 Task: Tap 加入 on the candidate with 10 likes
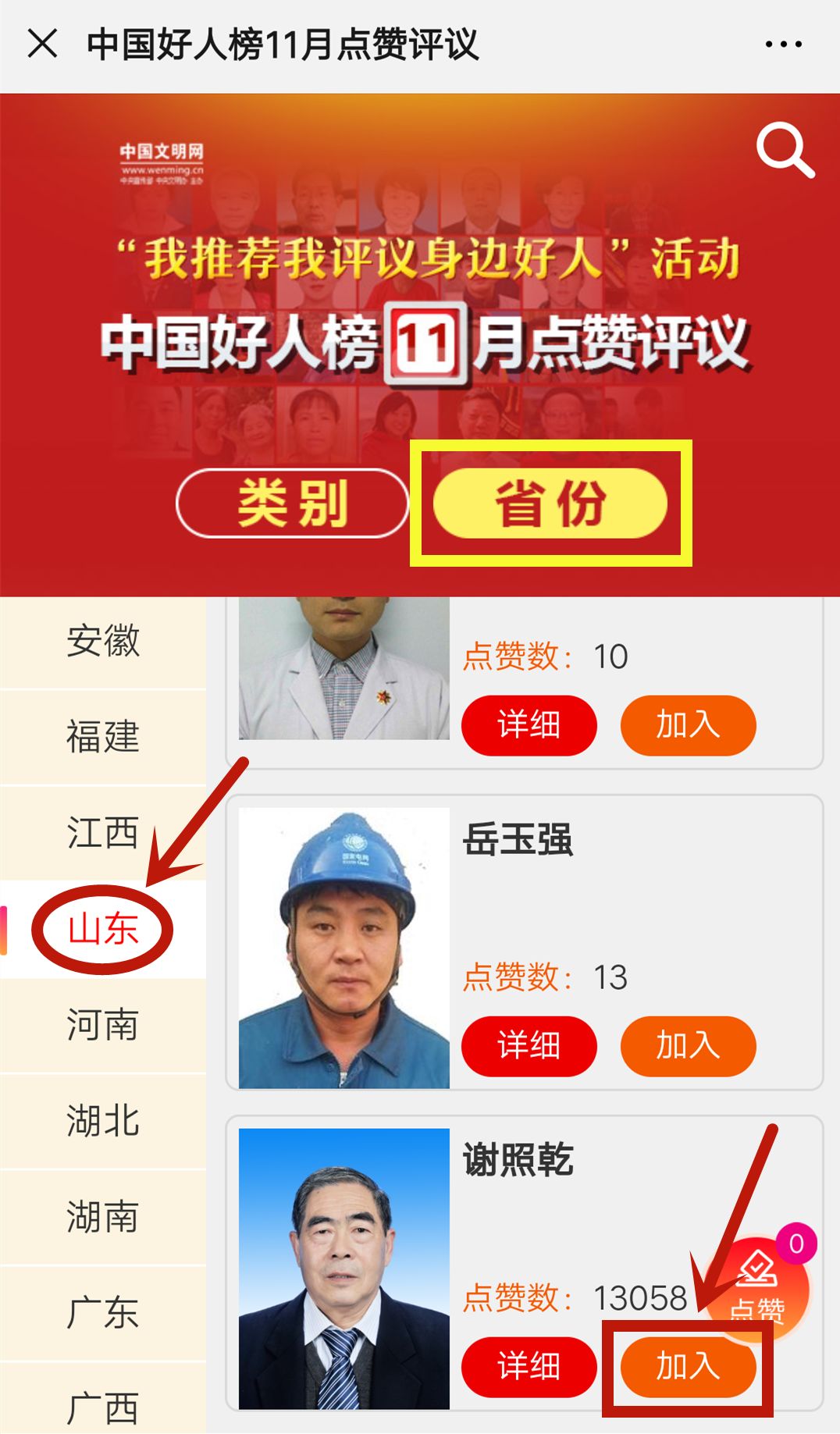click(x=688, y=725)
